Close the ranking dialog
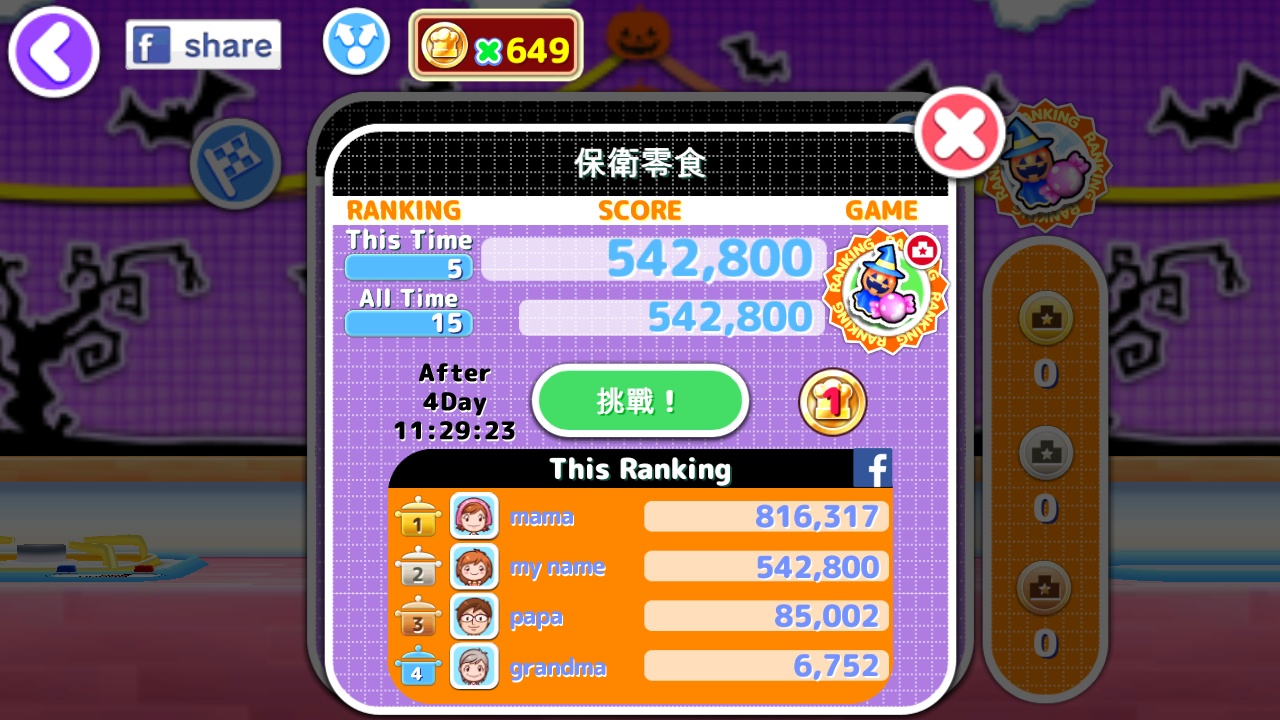 (x=959, y=132)
